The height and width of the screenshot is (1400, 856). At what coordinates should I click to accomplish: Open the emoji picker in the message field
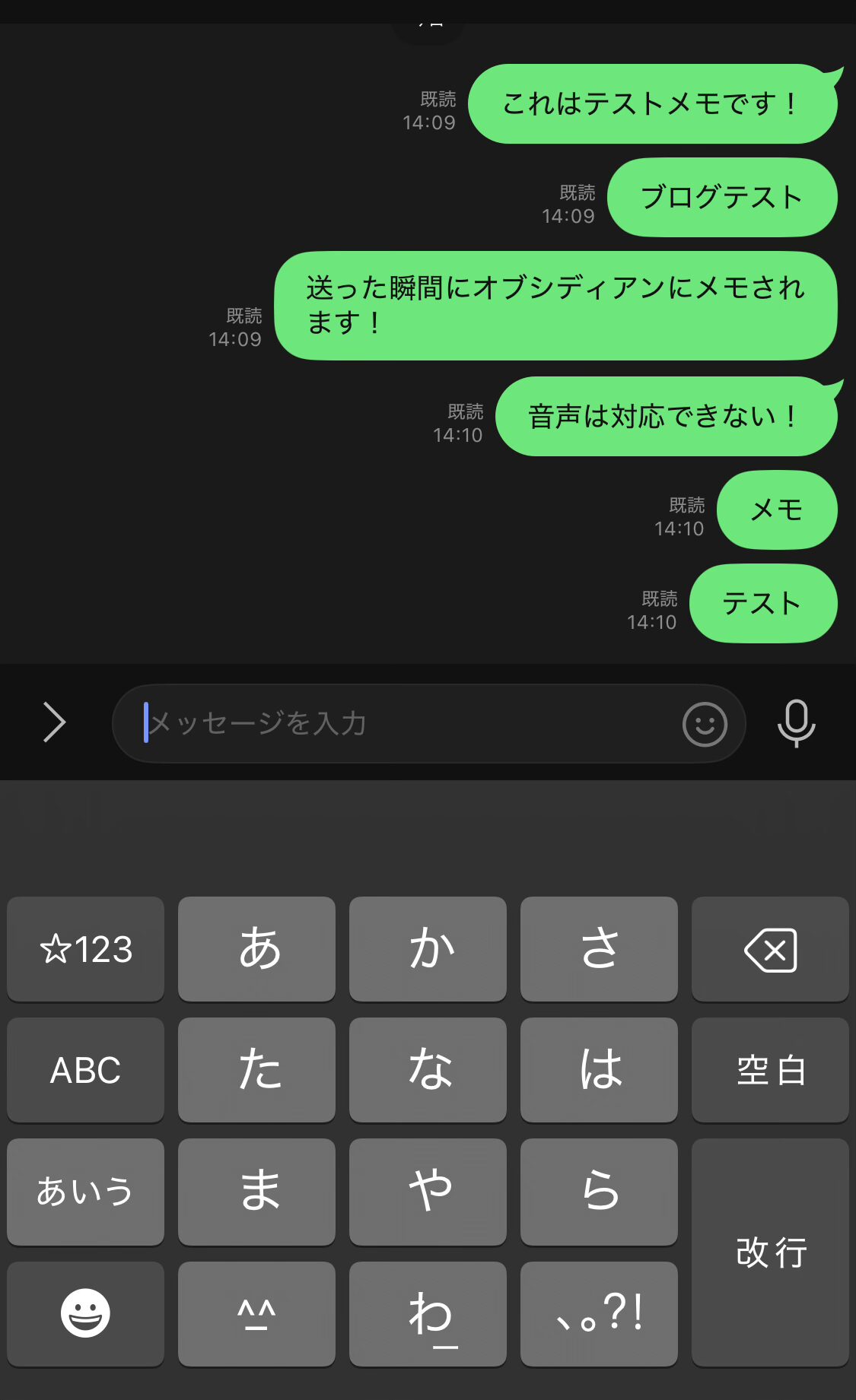(704, 725)
